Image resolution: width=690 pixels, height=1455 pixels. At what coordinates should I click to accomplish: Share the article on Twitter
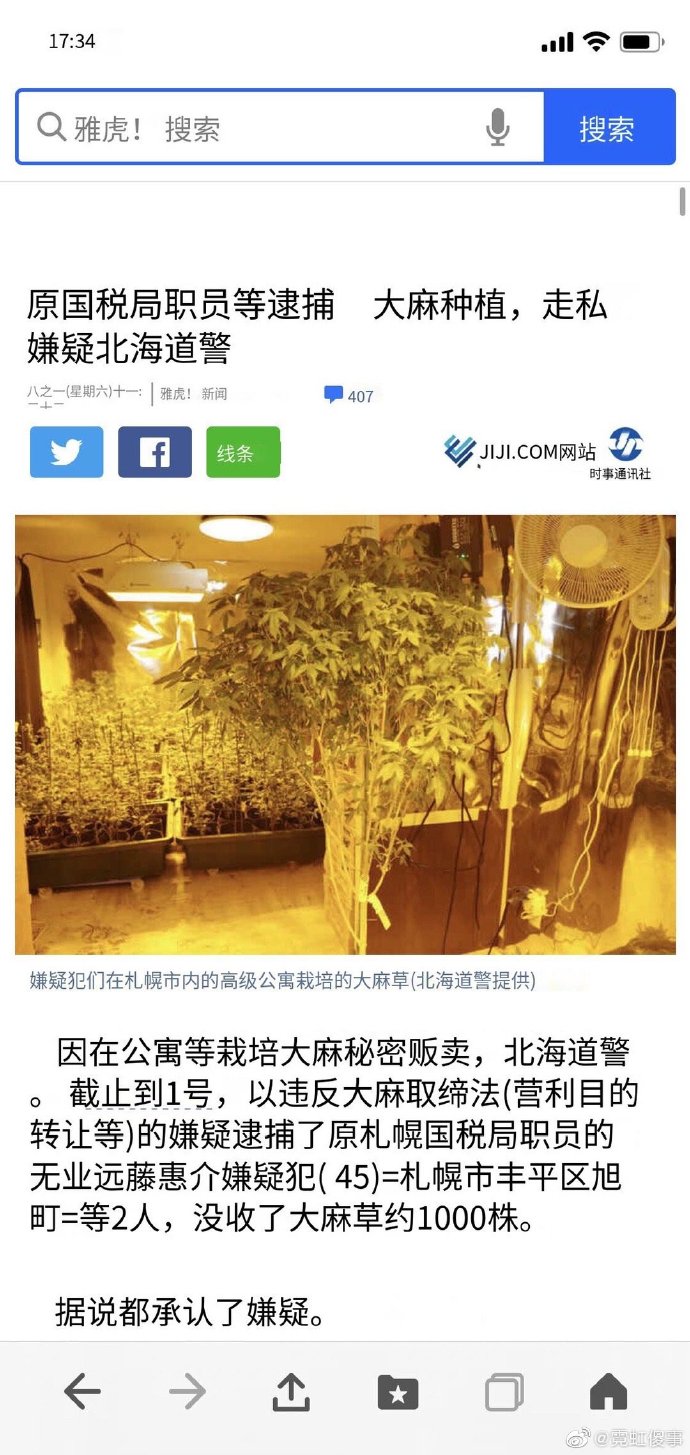(66, 452)
